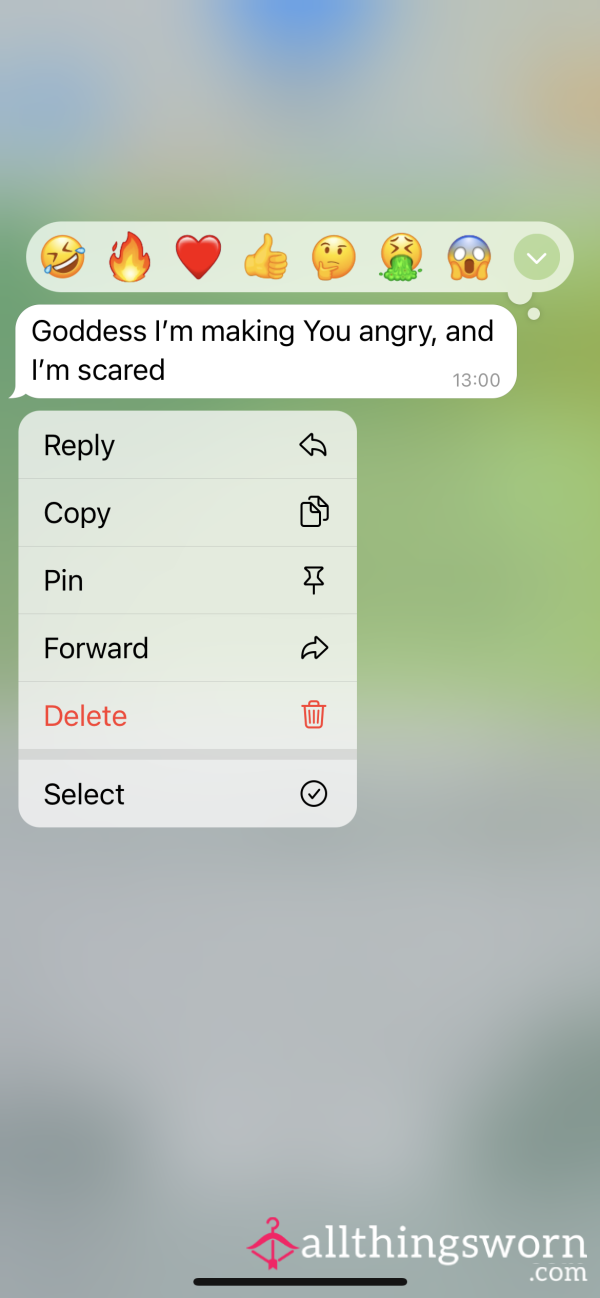The image size is (600, 1298).
Task: Forward the message
Action: point(187,648)
